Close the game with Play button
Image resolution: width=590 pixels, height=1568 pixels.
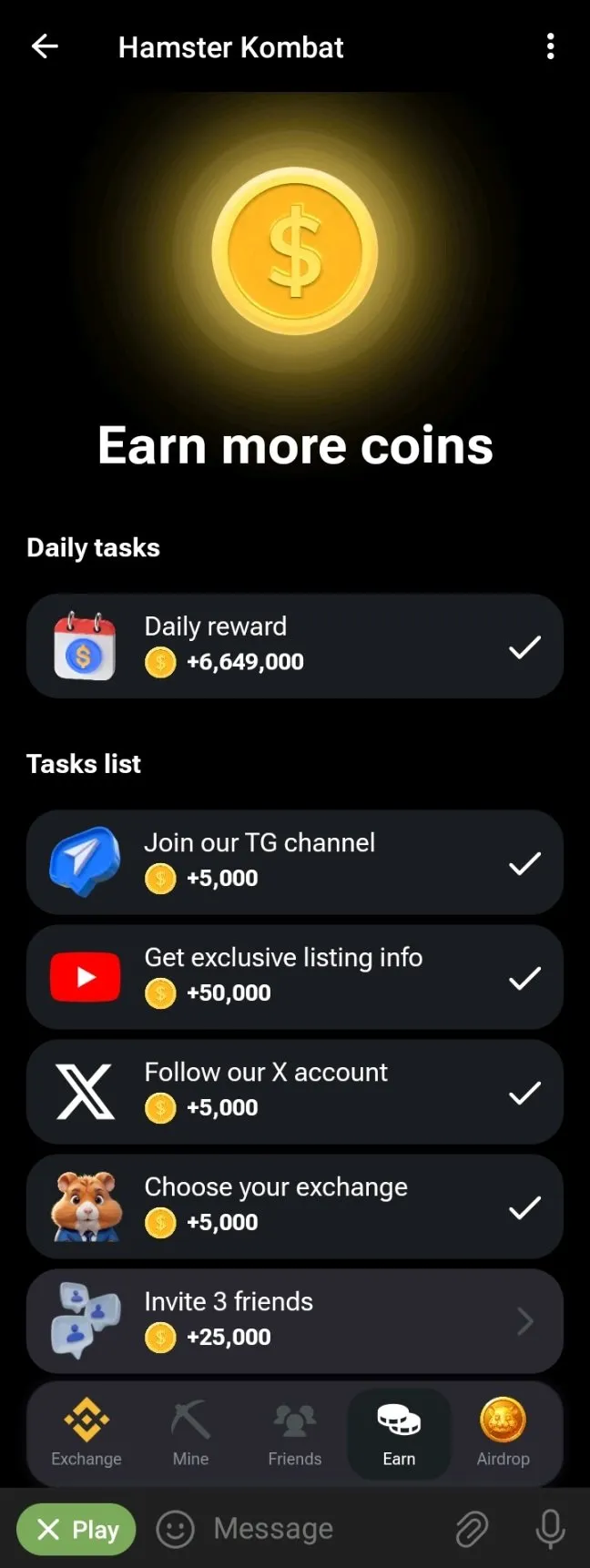(x=76, y=1530)
